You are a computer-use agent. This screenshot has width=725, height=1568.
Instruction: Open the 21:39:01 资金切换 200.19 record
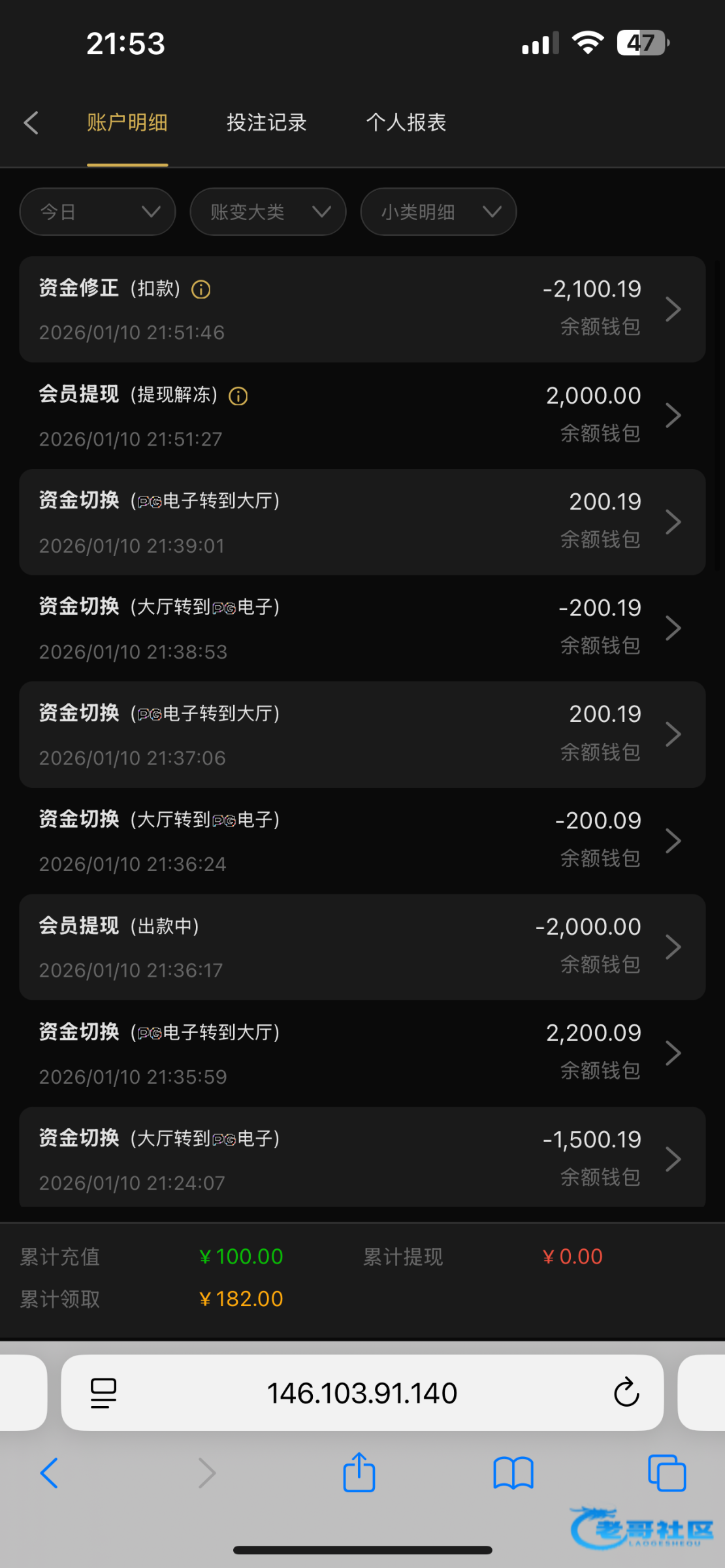[362, 522]
